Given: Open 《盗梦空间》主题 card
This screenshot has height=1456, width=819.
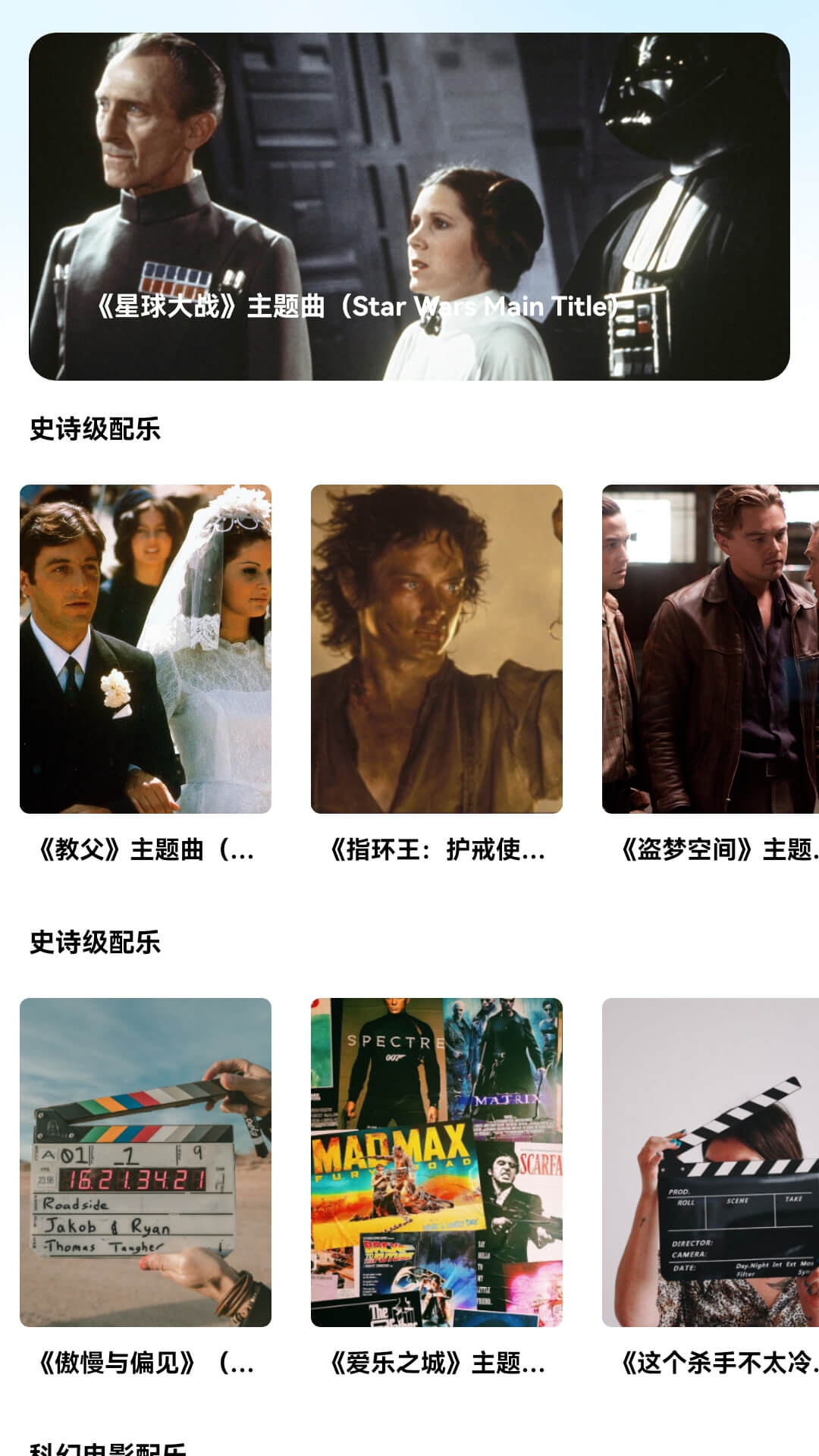Looking at the screenshot, I should coord(711,649).
